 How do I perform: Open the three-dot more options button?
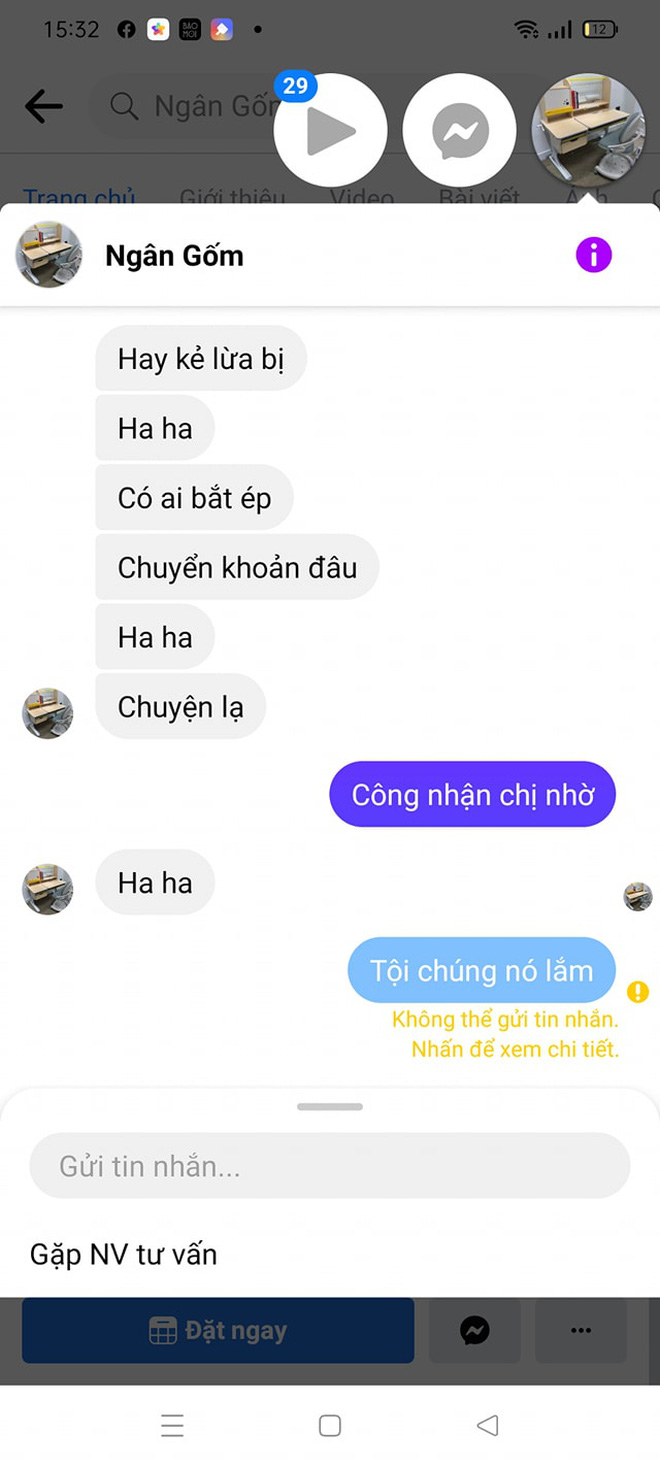click(581, 1331)
